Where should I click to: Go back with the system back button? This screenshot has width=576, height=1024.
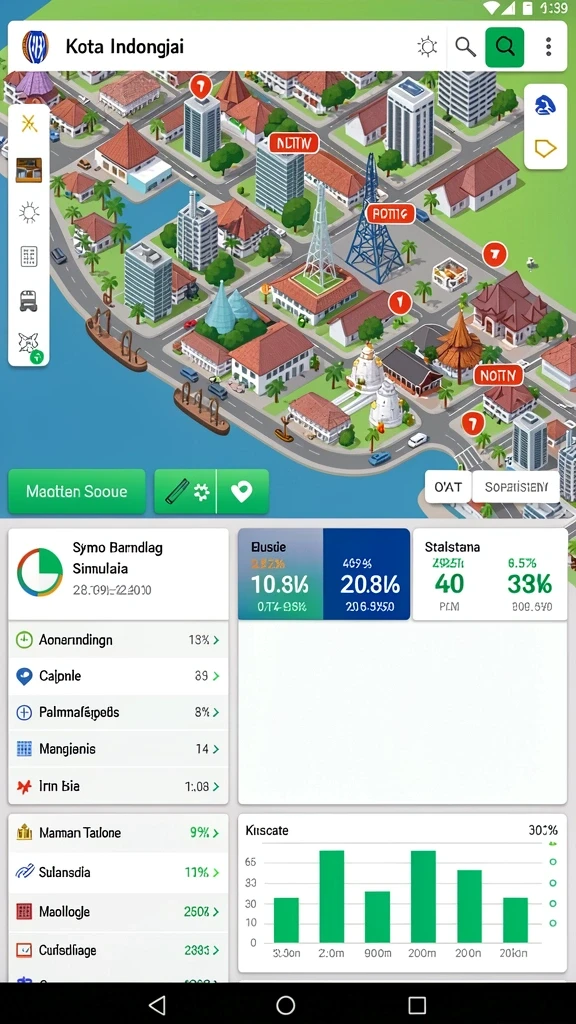pos(157,1005)
